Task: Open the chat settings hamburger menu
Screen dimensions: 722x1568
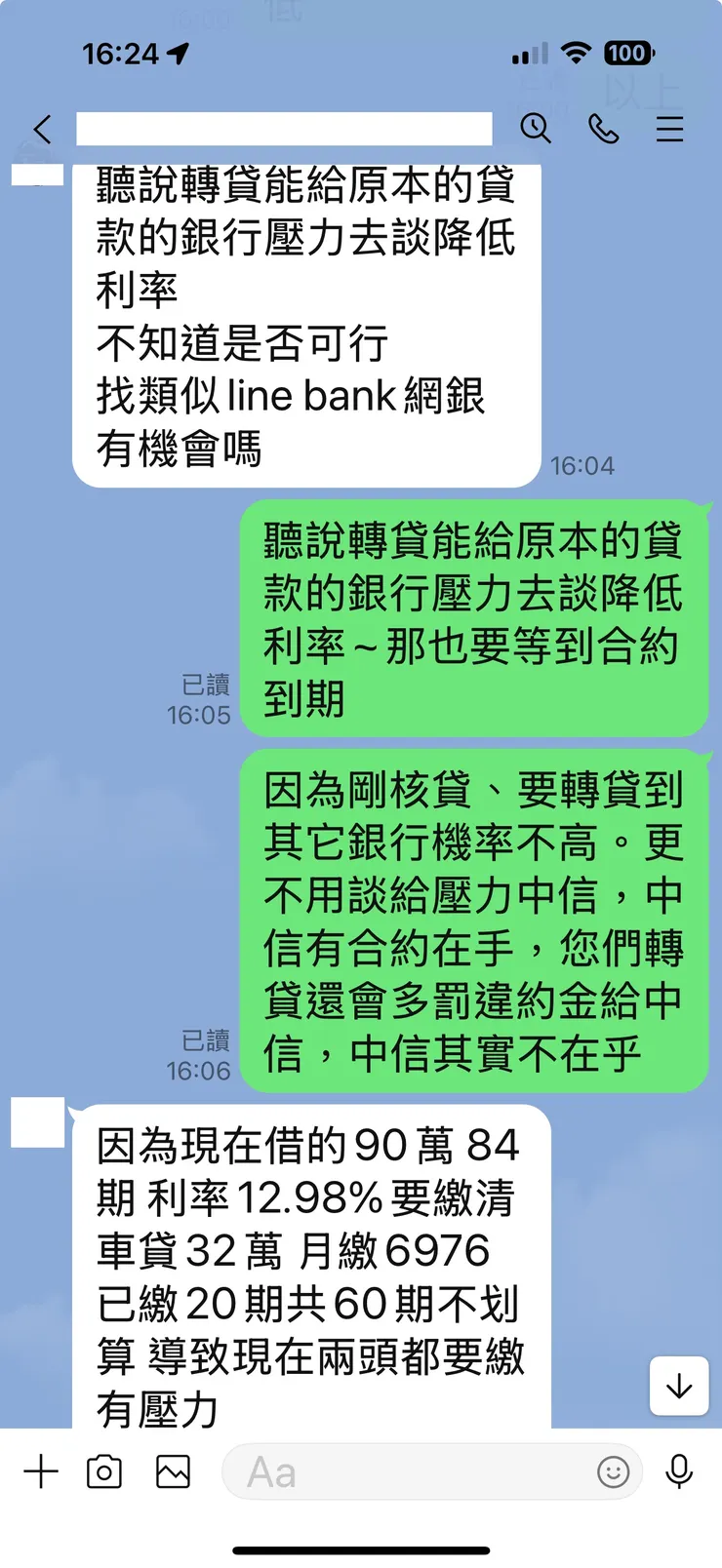Action: point(670,130)
